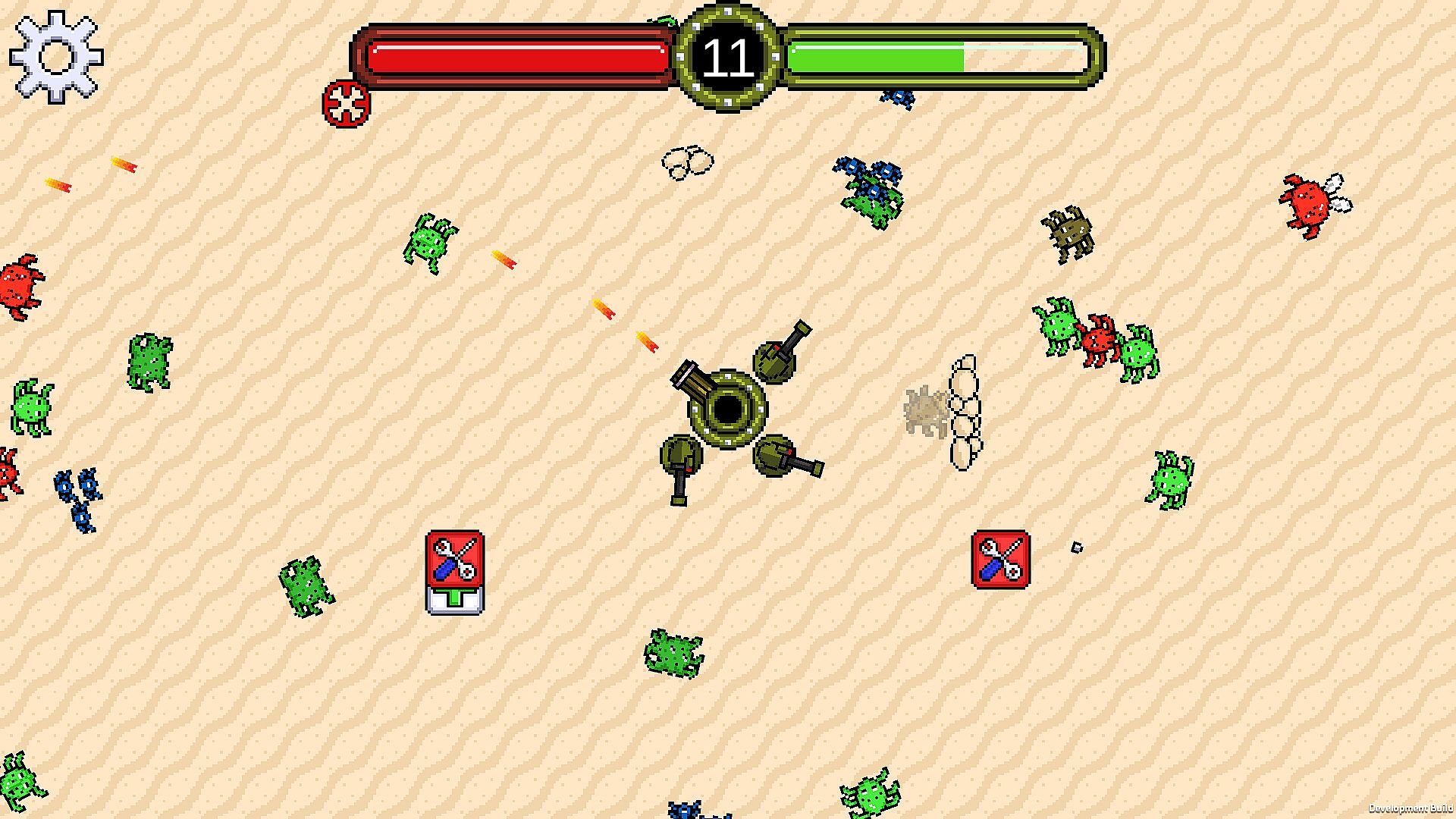Image resolution: width=1456 pixels, height=819 pixels.
Task: Tap the red crosshair target icon
Action: [x=347, y=103]
